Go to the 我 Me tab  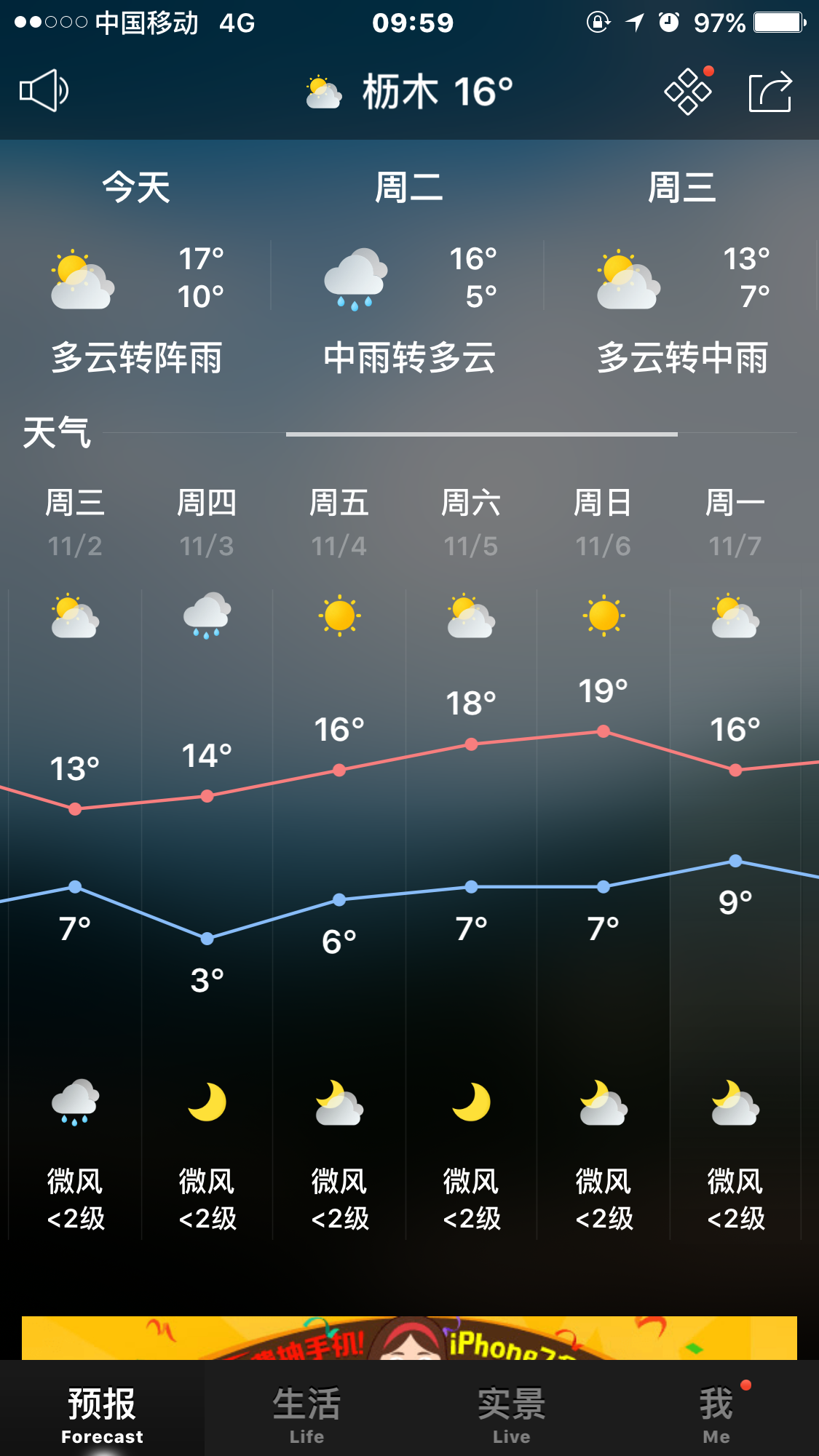(716, 1412)
